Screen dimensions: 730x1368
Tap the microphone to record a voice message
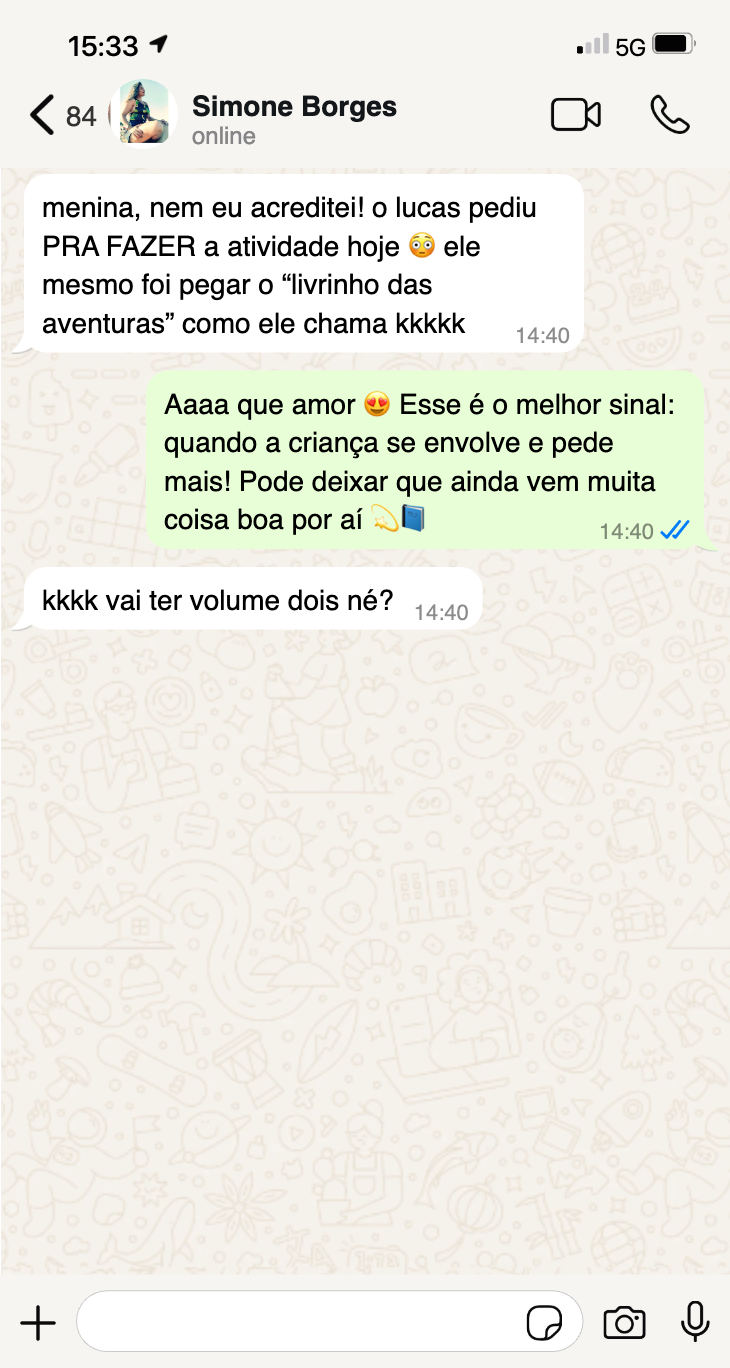click(694, 1321)
